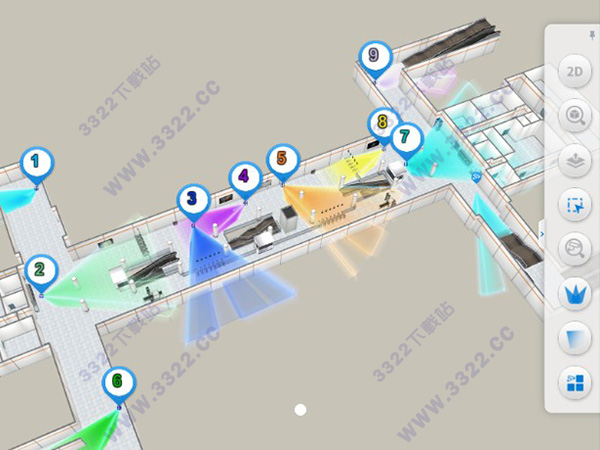
Task: Pin the toolbar with the pin icon
Action: (590, 35)
